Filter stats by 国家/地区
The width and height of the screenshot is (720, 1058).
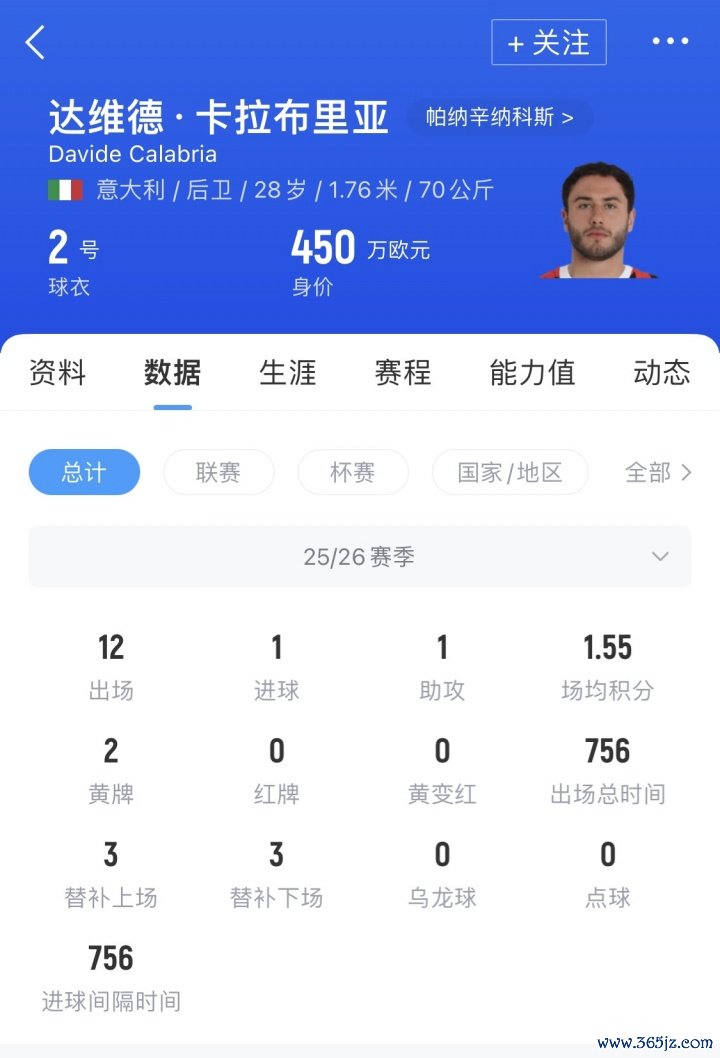pos(510,472)
